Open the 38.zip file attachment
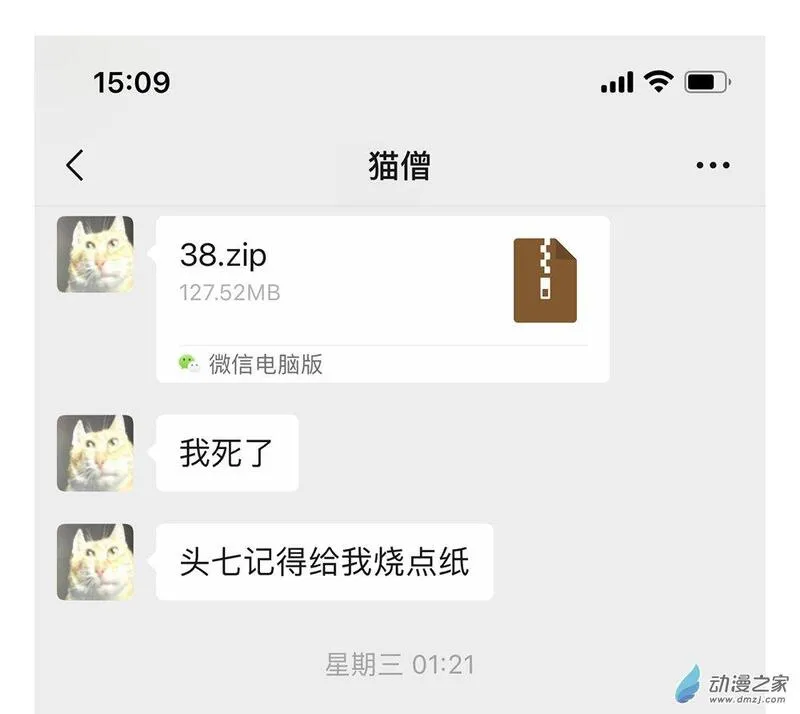The image size is (800, 714). pyautogui.click(x=383, y=299)
